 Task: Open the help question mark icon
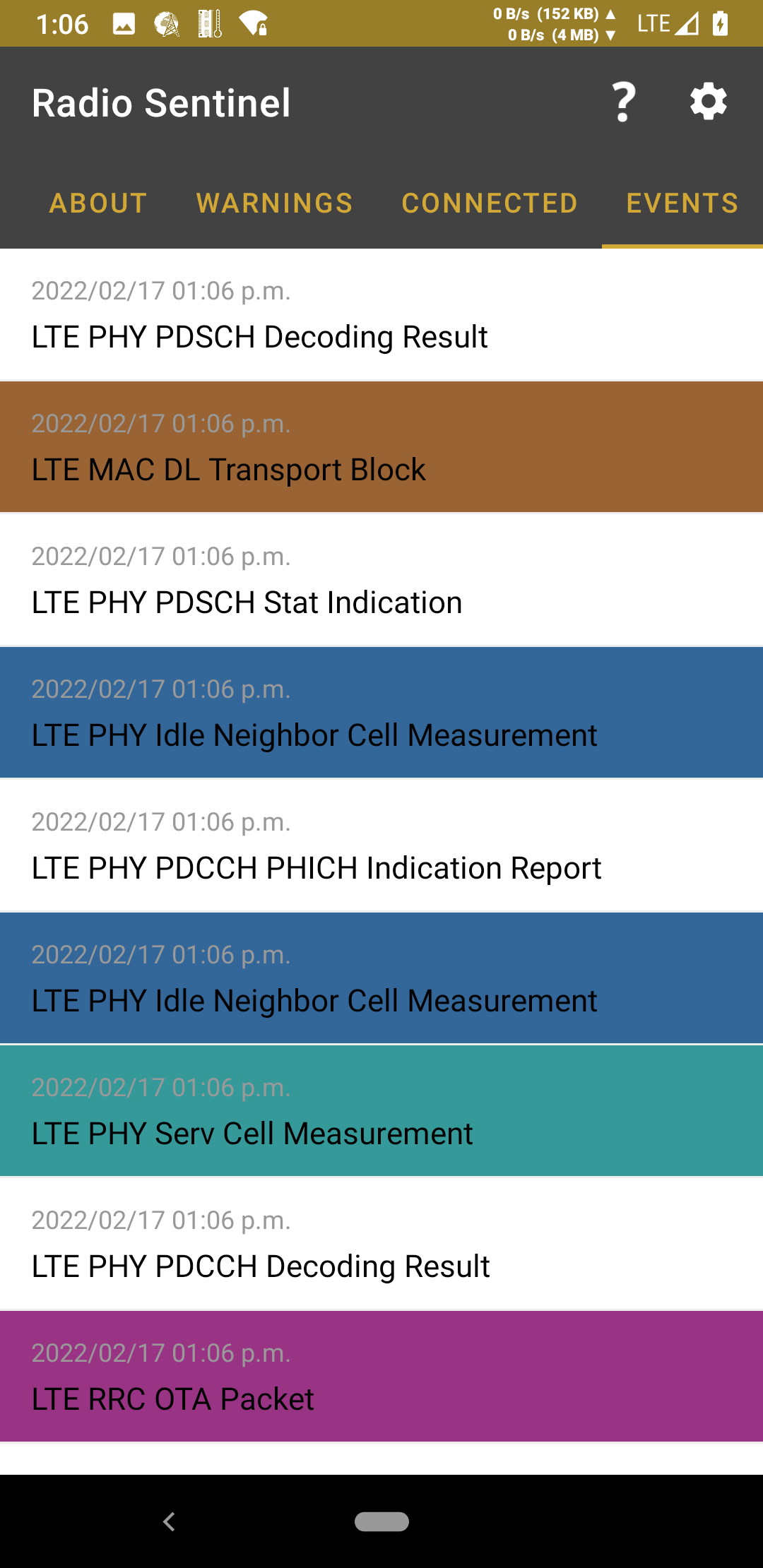click(623, 102)
